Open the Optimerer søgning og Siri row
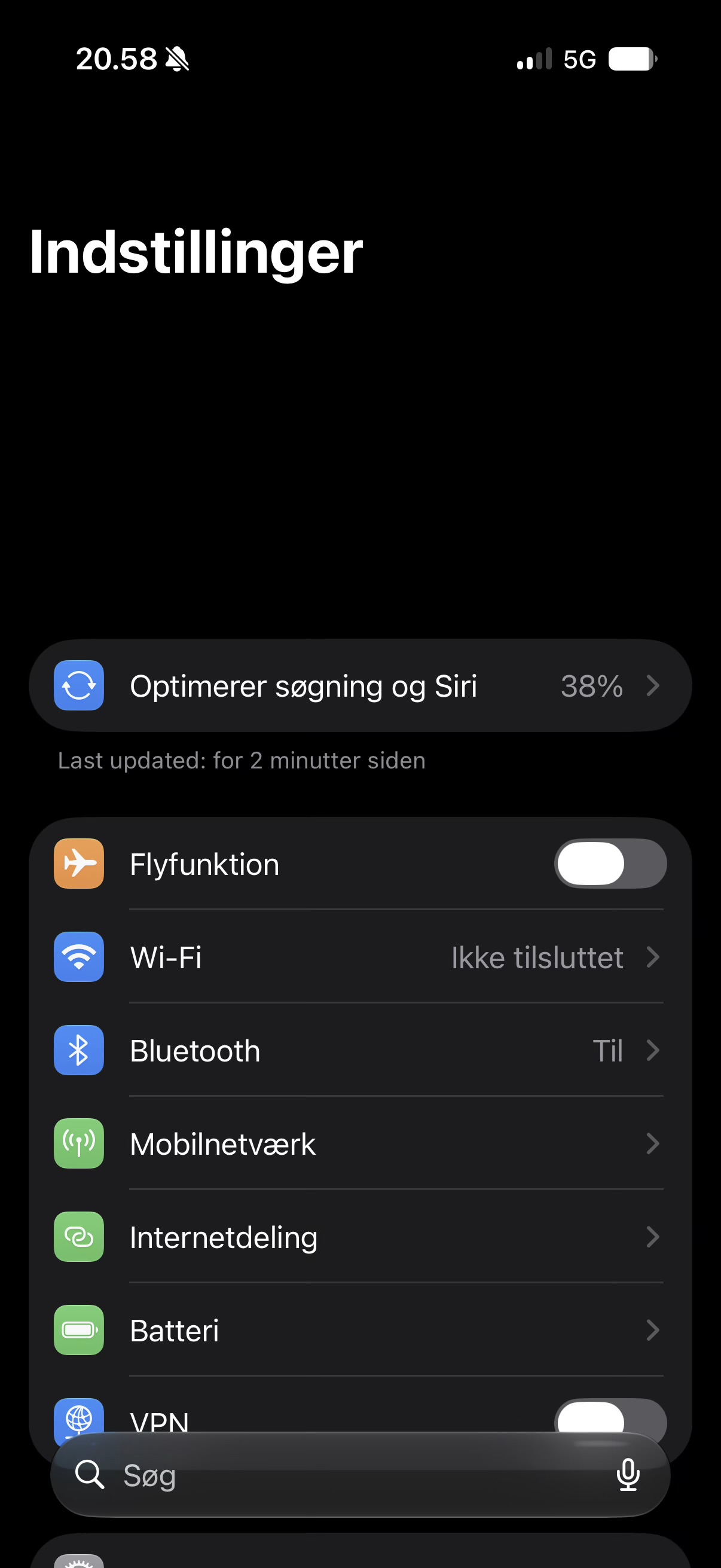The height and width of the screenshot is (1568, 721). (360, 685)
